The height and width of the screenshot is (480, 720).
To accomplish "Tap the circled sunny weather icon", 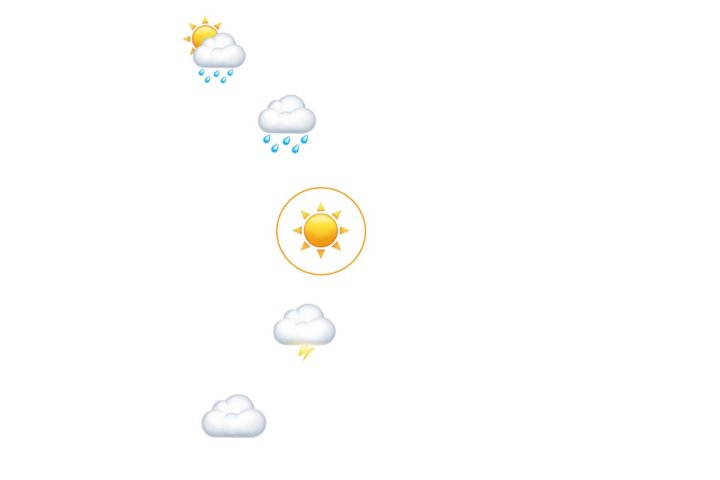I will pos(321,231).
